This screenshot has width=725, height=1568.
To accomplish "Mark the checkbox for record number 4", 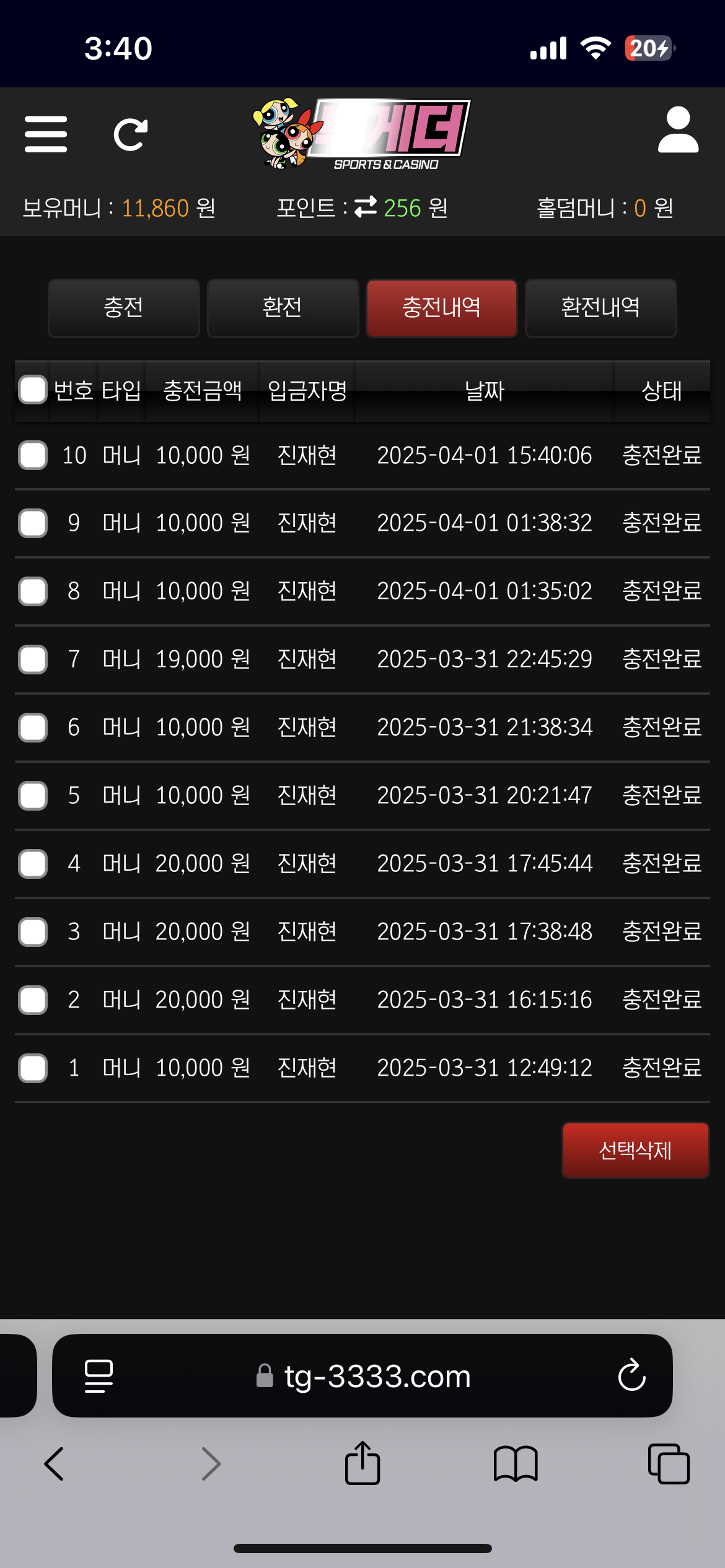I will coord(33,863).
